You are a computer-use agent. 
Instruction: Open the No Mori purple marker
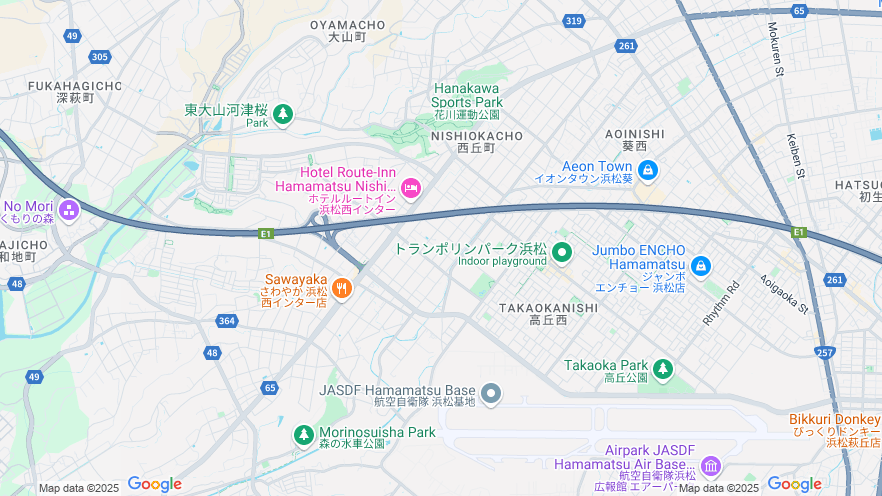[x=69, y=210]
